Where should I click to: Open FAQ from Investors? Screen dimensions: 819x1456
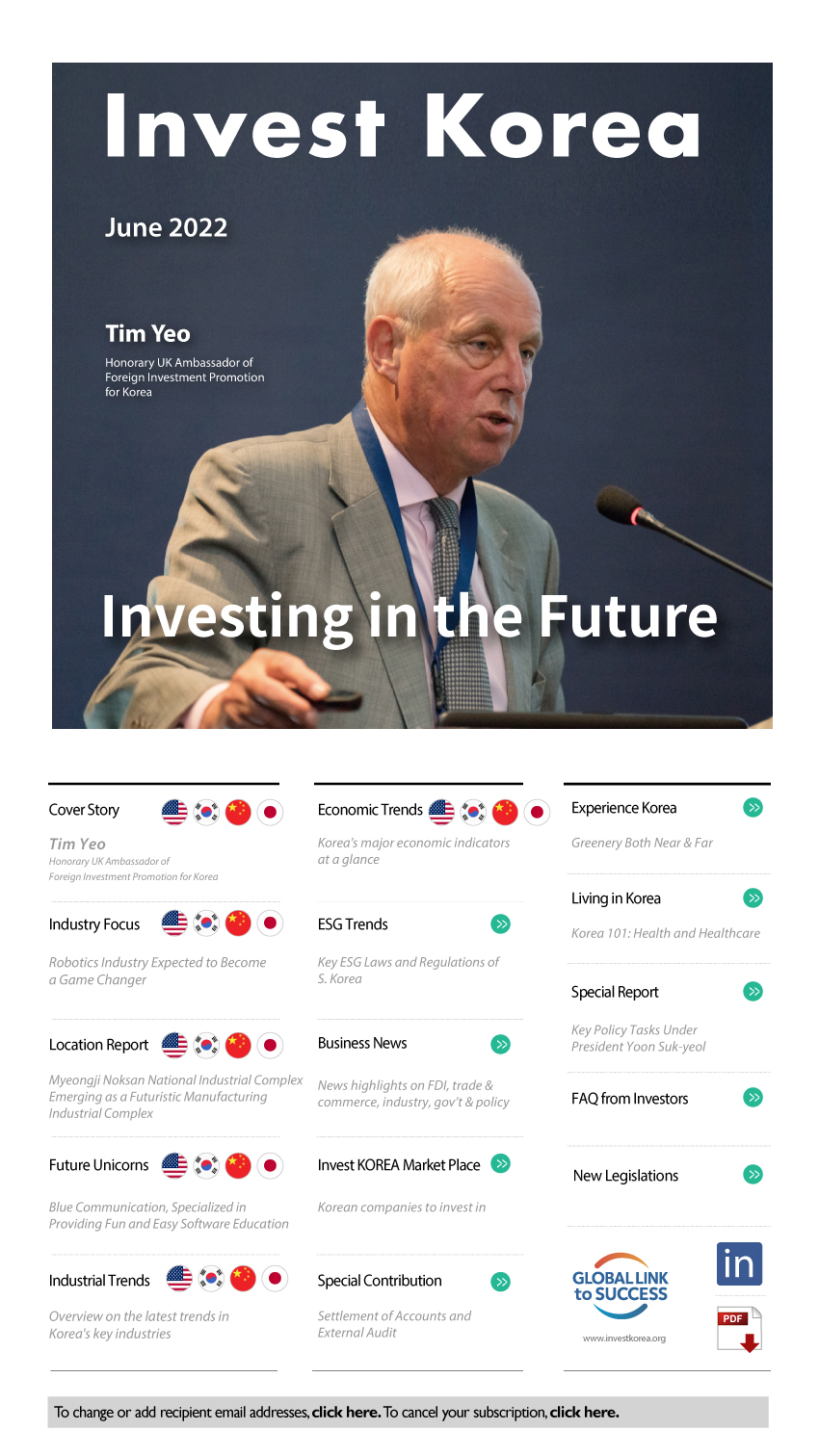click(753, 1097)
